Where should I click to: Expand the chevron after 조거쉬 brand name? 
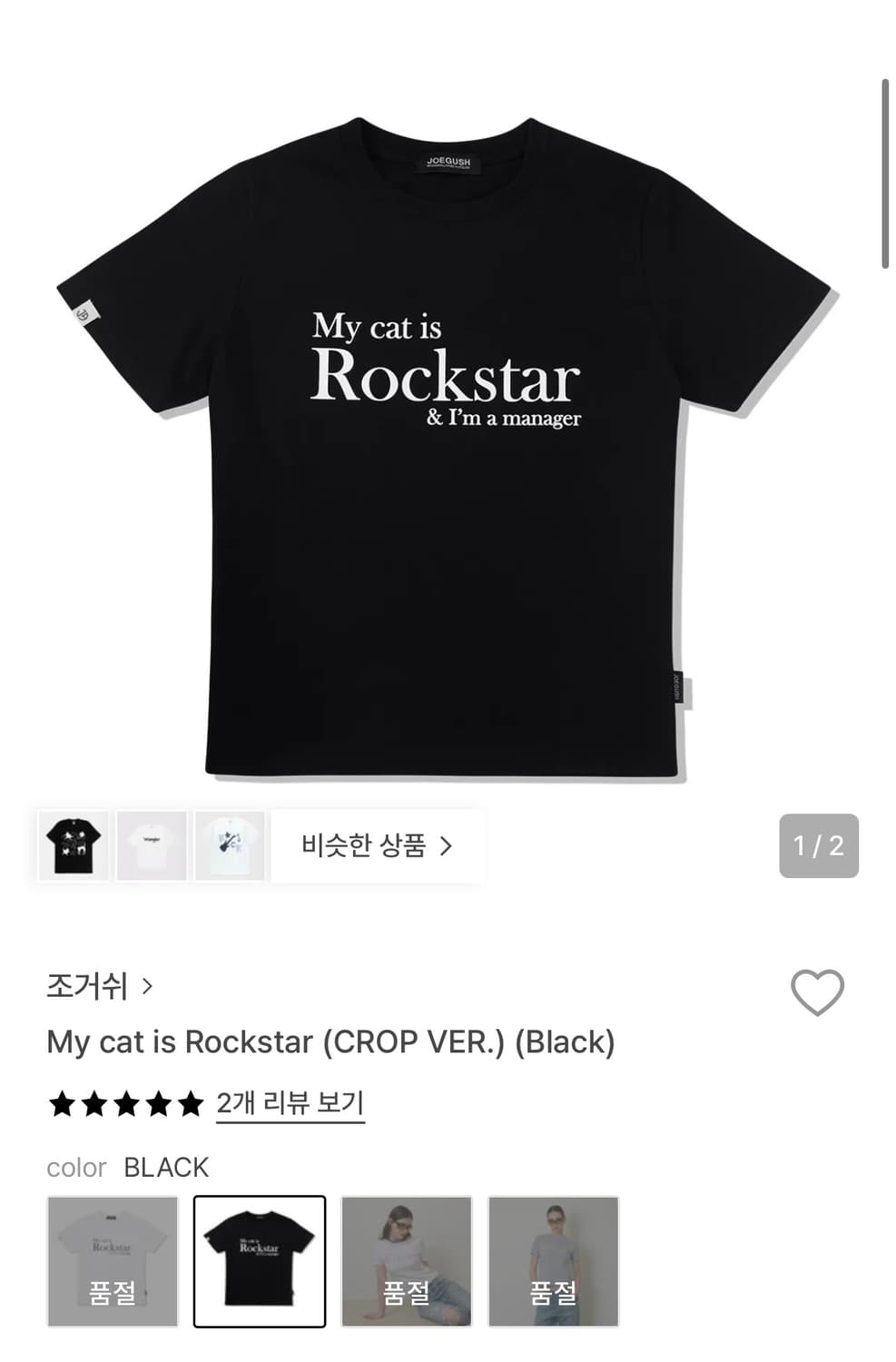pos(148,987)
